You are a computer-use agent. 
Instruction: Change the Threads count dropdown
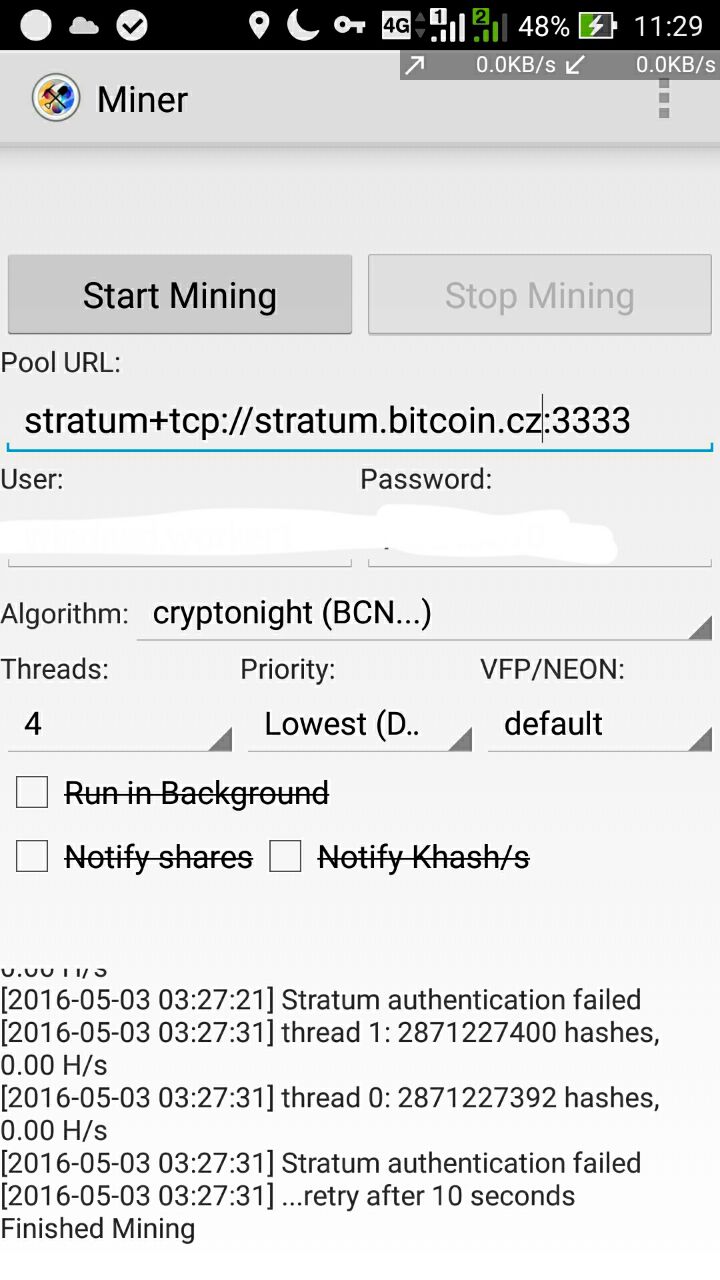[x=120, y=724]
